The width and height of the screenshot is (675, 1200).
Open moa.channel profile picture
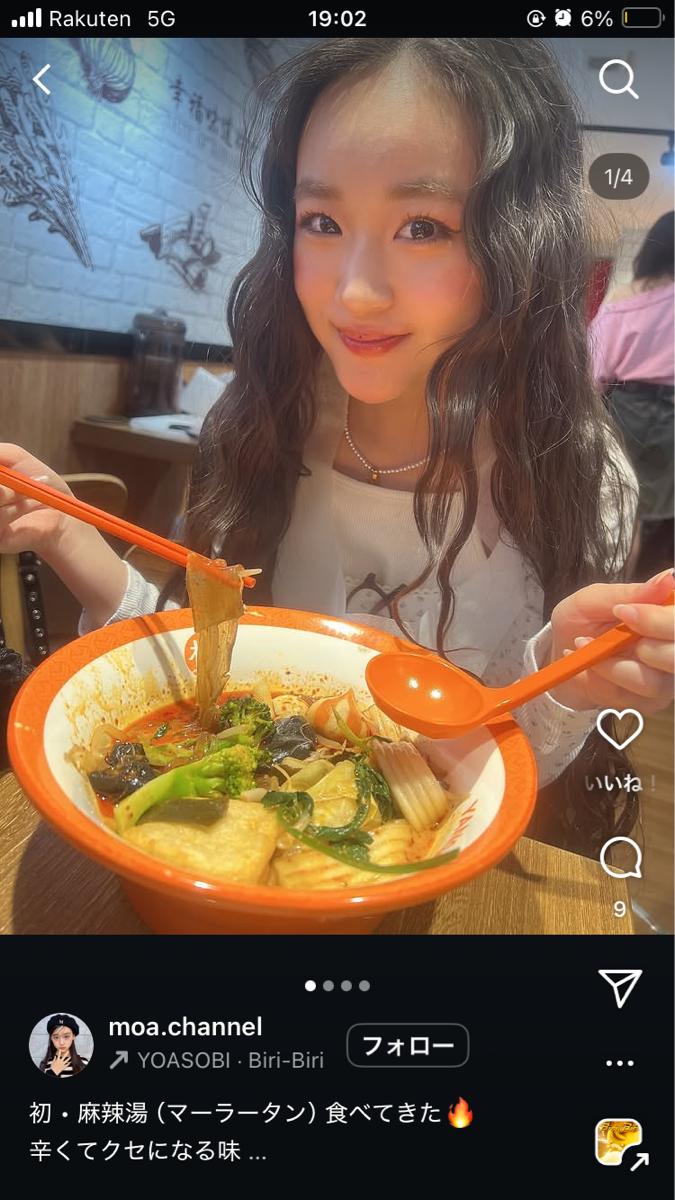[x=61, y=1046]
